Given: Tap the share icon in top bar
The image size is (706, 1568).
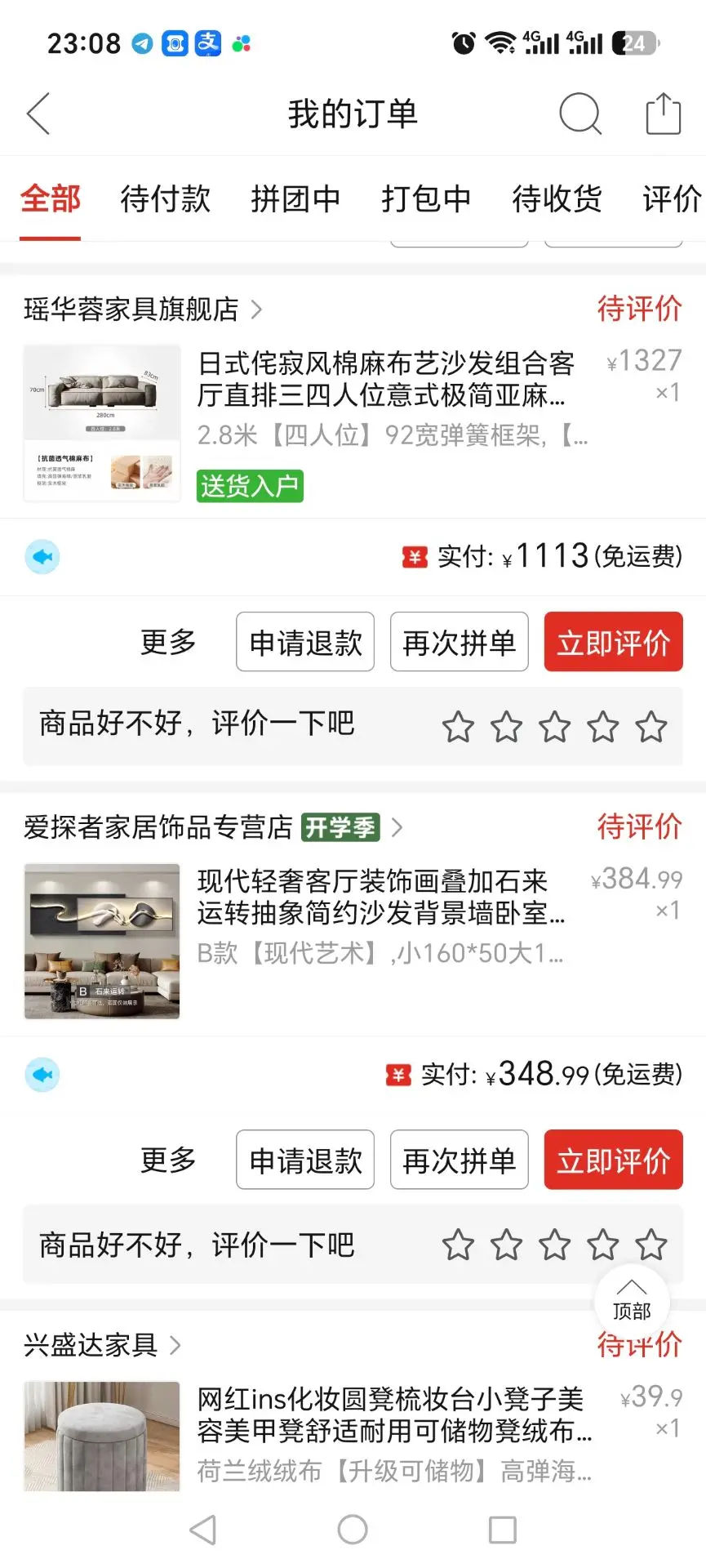Looking at the screenshot, I should (663, 114).
